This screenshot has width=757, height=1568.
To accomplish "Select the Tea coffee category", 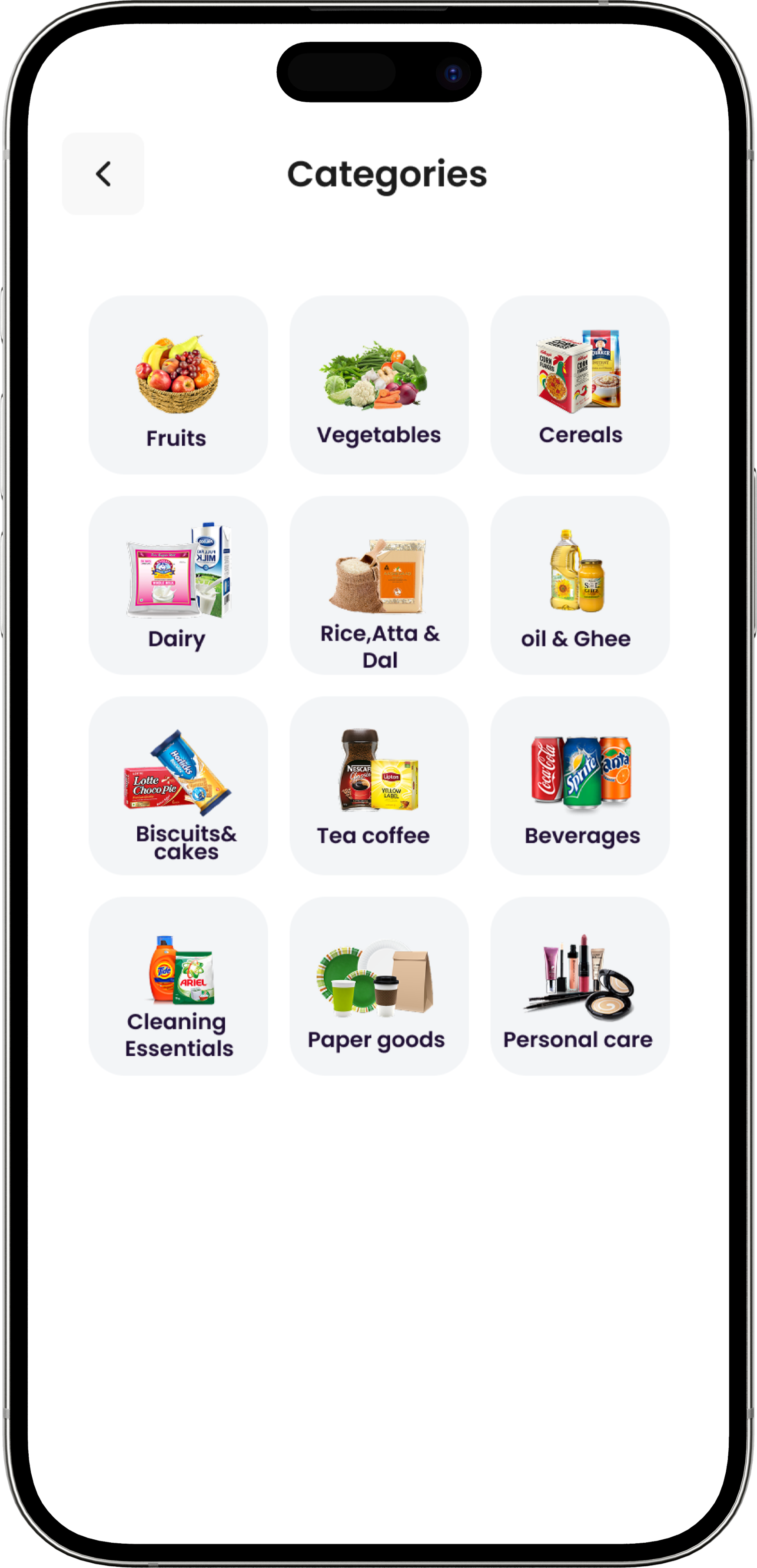I will (379, 785).
